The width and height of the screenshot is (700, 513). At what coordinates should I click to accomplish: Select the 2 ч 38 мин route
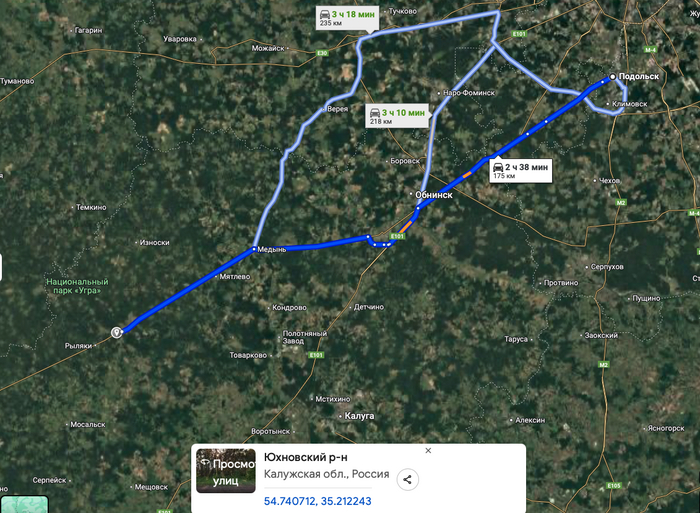520,169
